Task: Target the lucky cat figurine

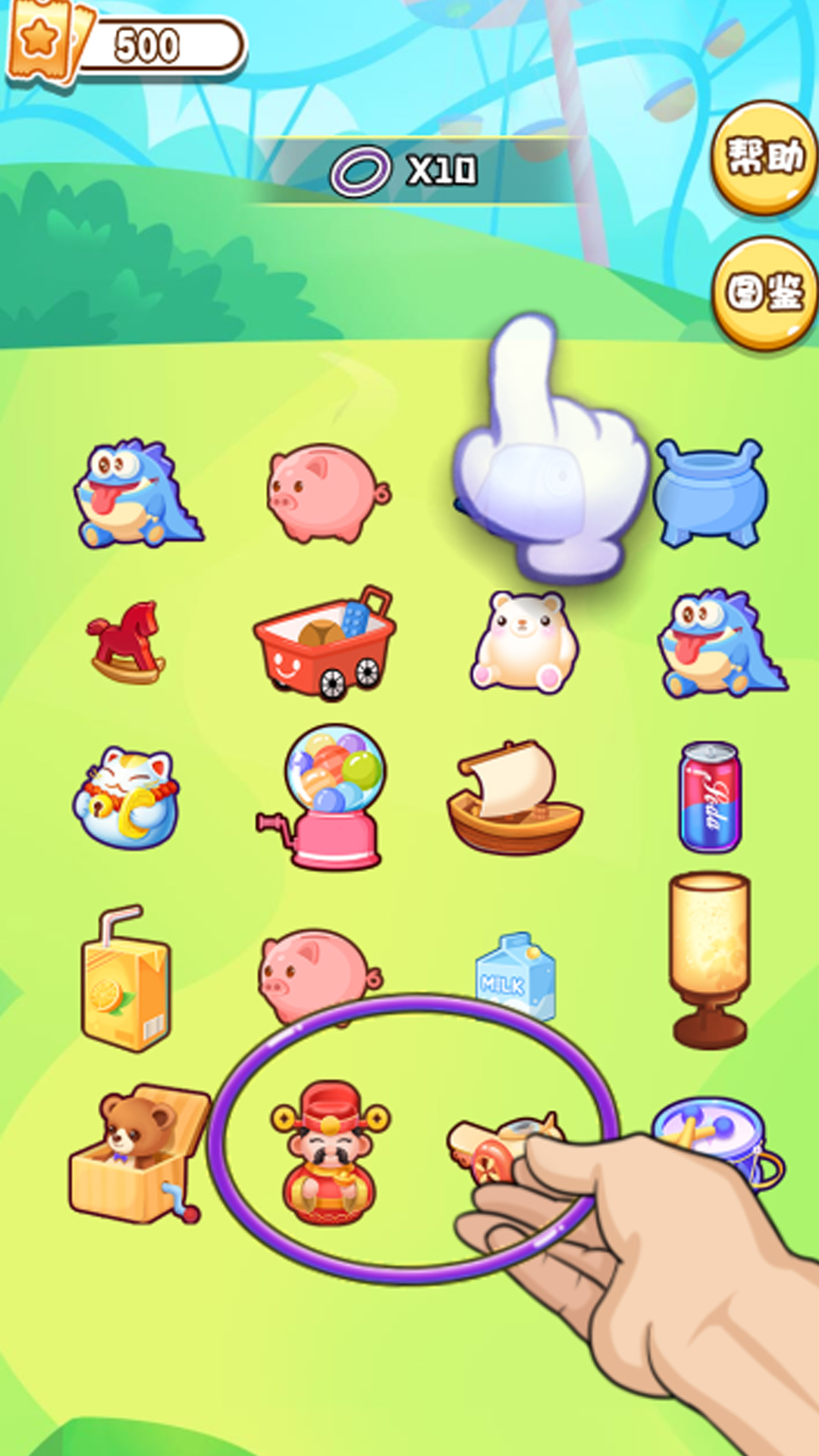Action: 127,797
